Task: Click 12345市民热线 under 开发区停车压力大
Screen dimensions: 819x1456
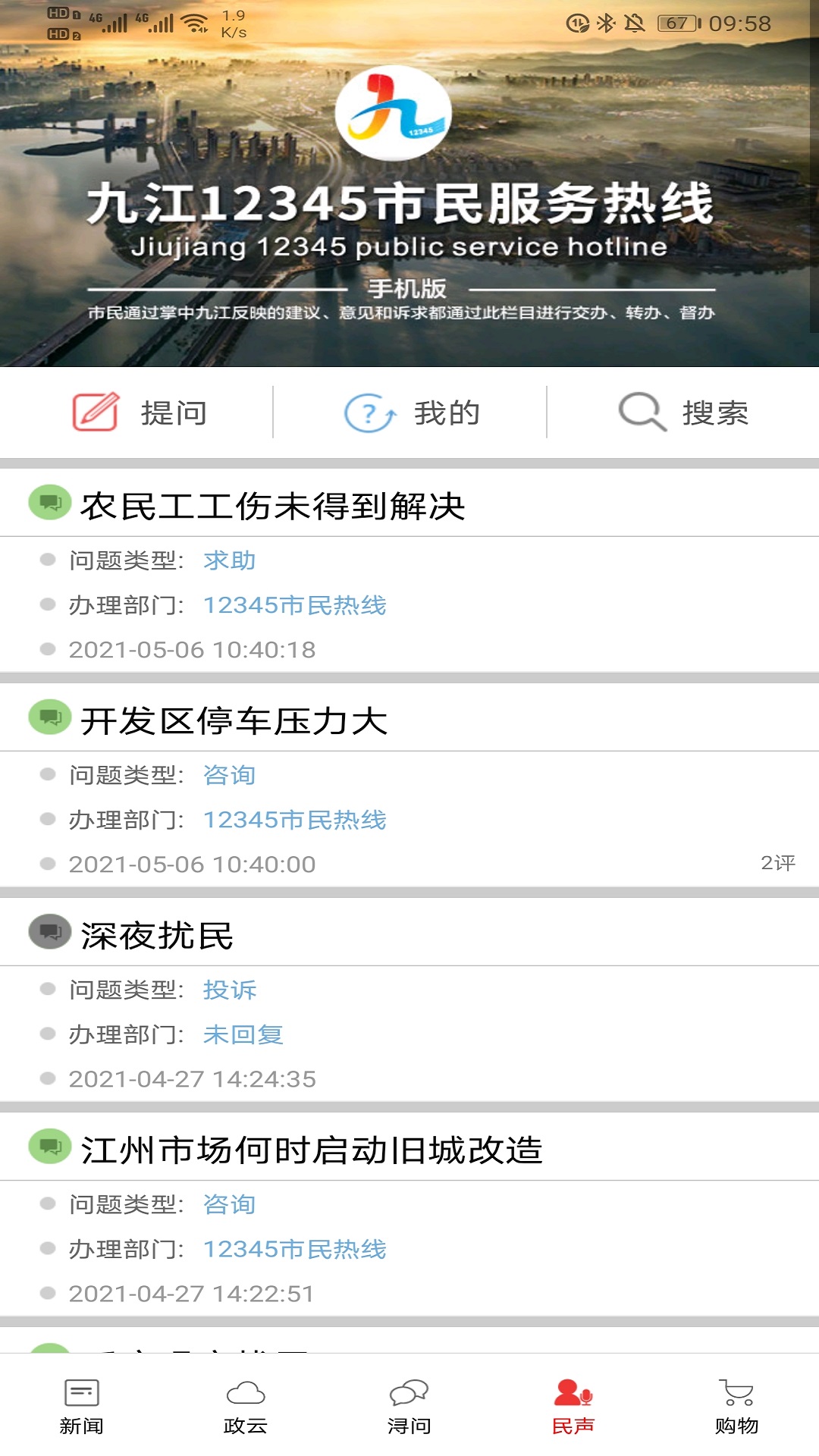Action: tap(296, 821)
